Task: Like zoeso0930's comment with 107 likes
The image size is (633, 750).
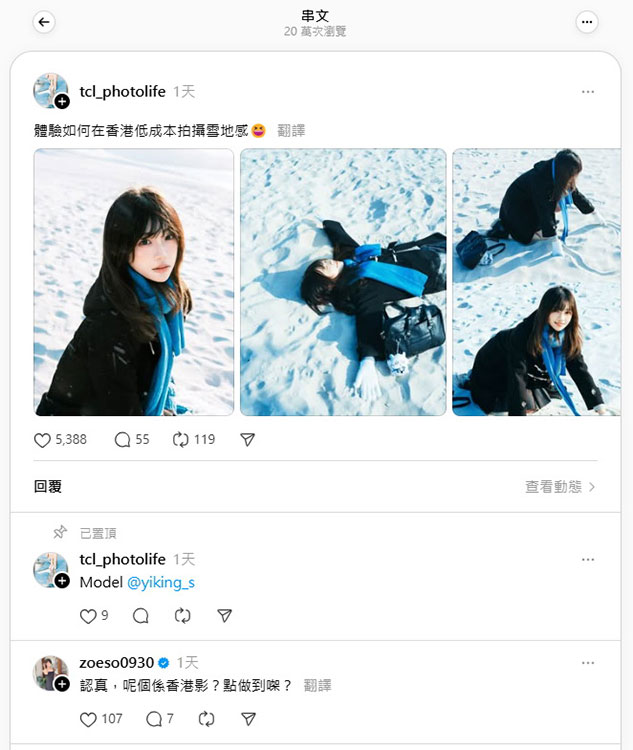Action: tap(88, 719)
